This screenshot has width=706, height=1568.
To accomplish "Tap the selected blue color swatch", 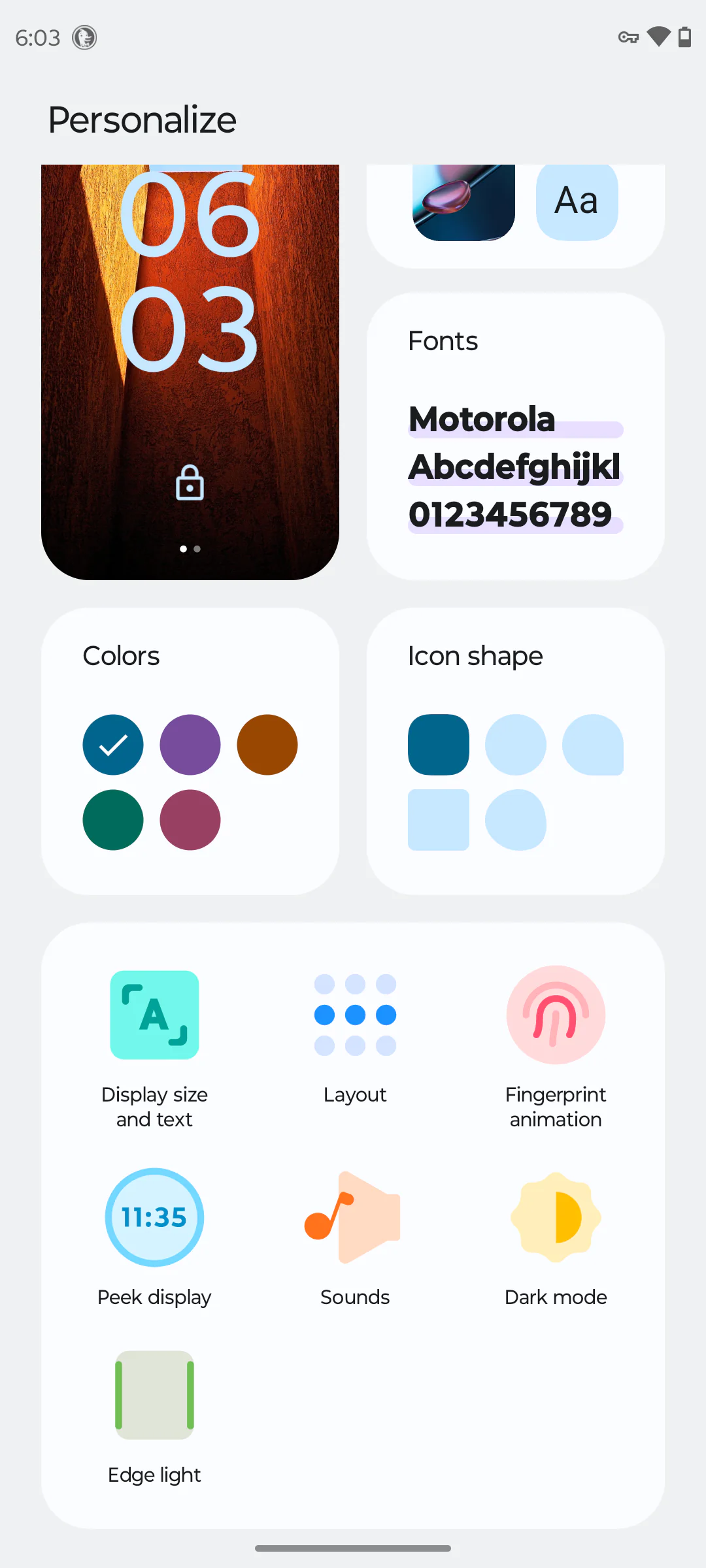I will click(113, 745).
